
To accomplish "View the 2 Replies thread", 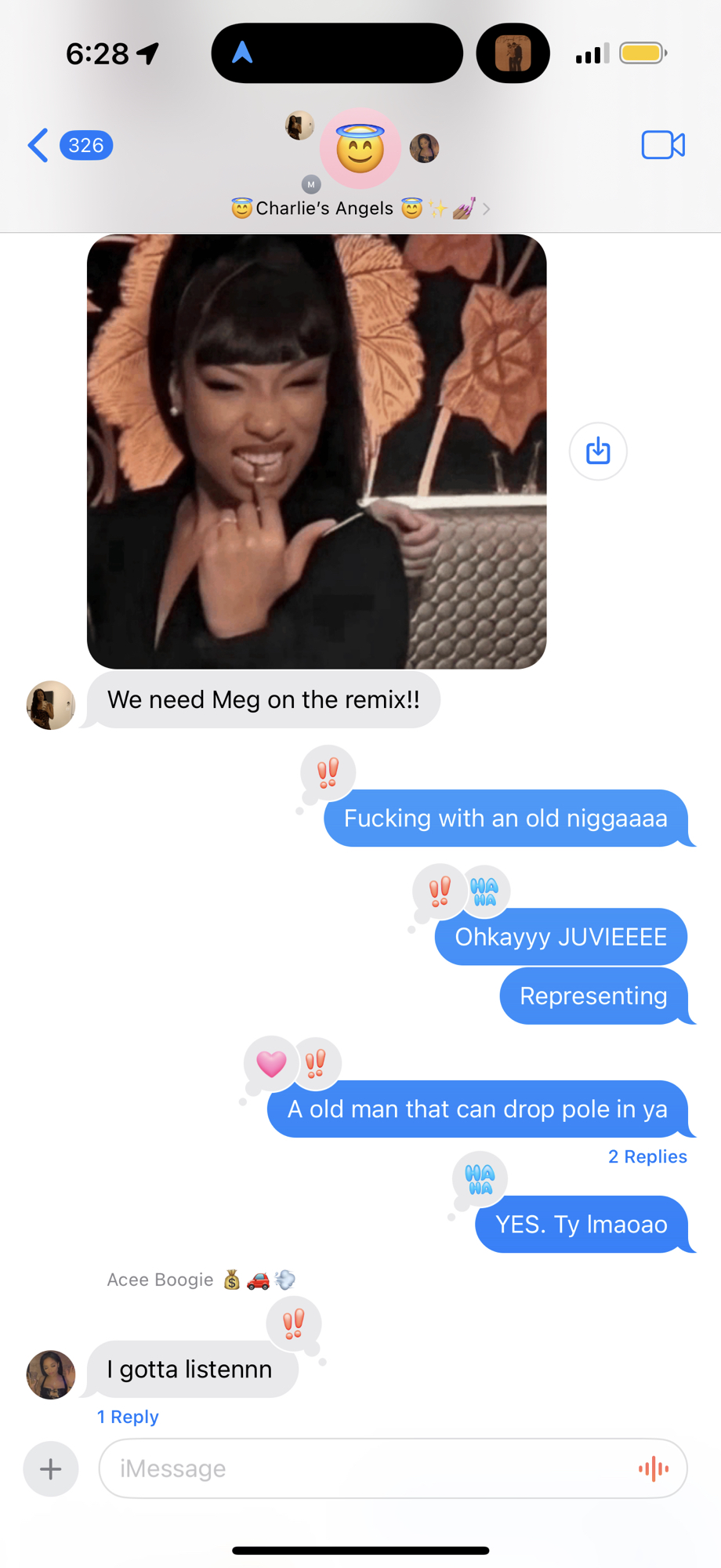I will tap(647, 1157).
